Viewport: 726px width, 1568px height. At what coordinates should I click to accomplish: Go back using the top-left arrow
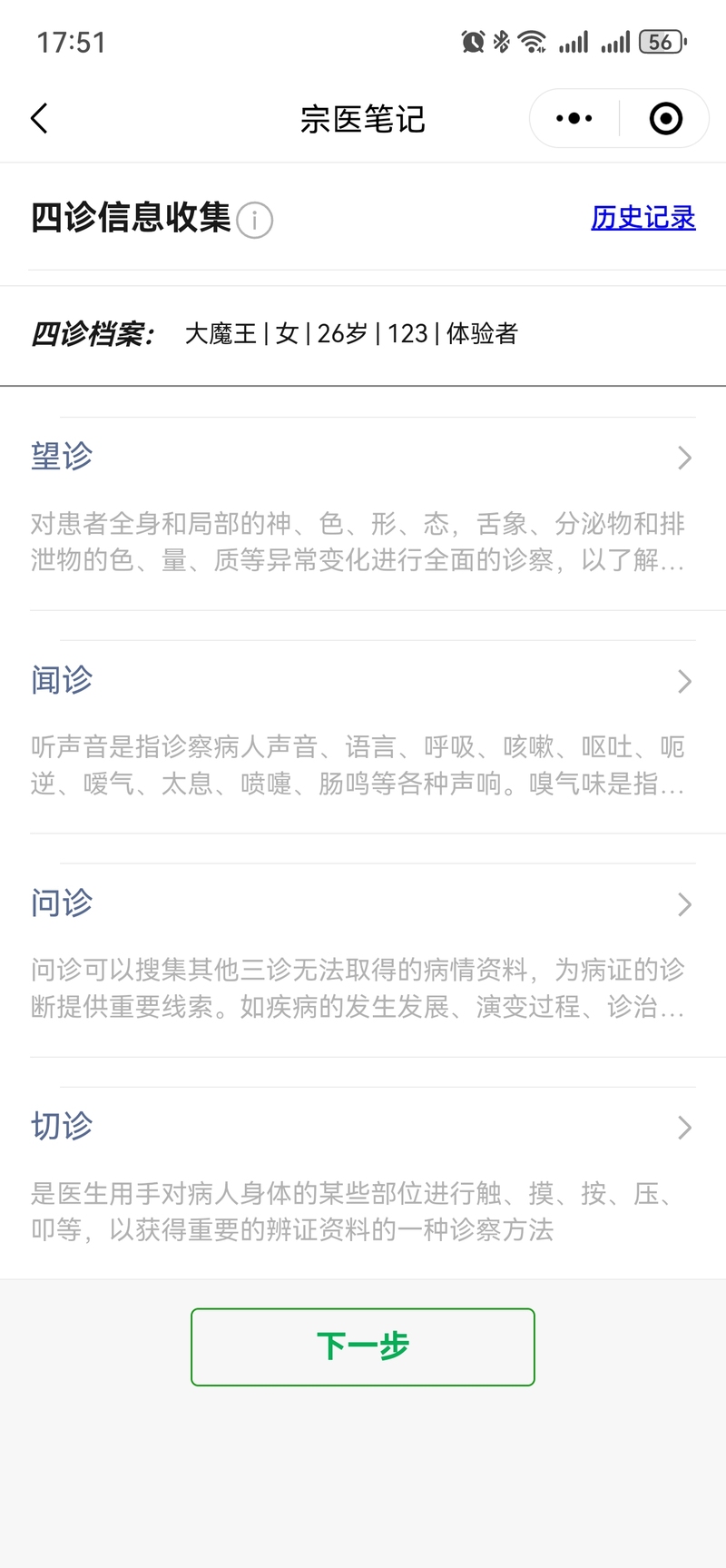tap(39, 119)
